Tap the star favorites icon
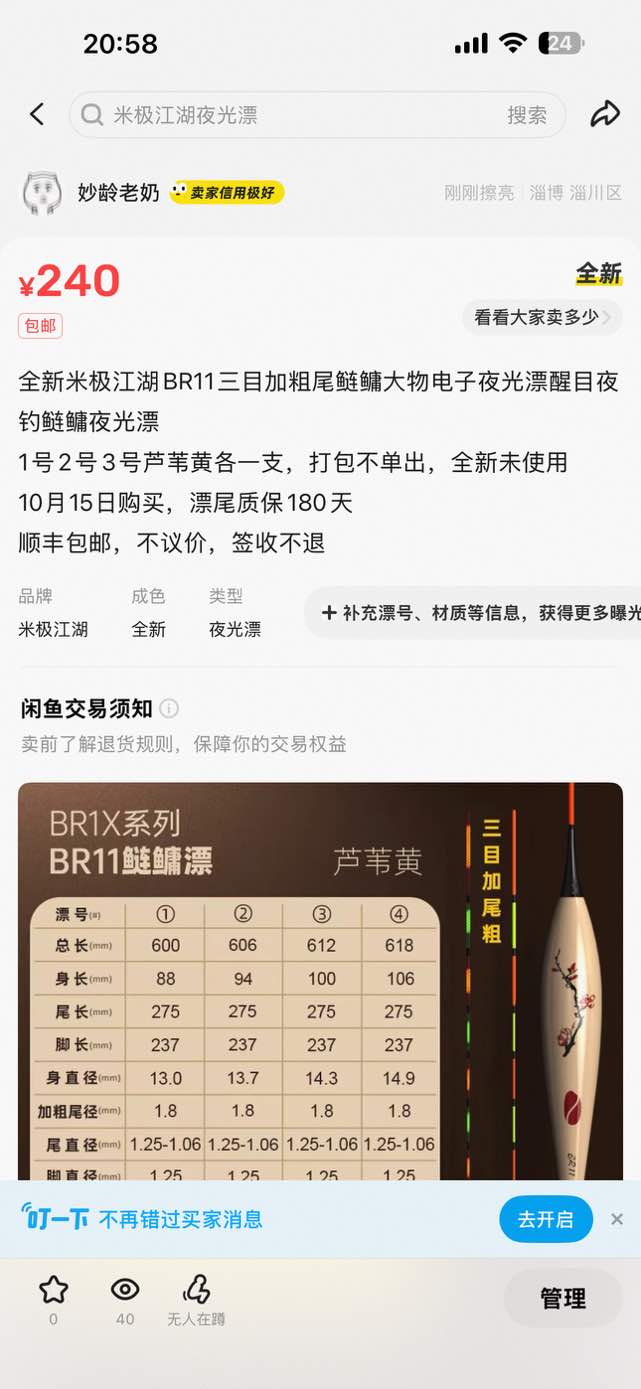The image size is (641, 1389). click(x=53, y=1290)
